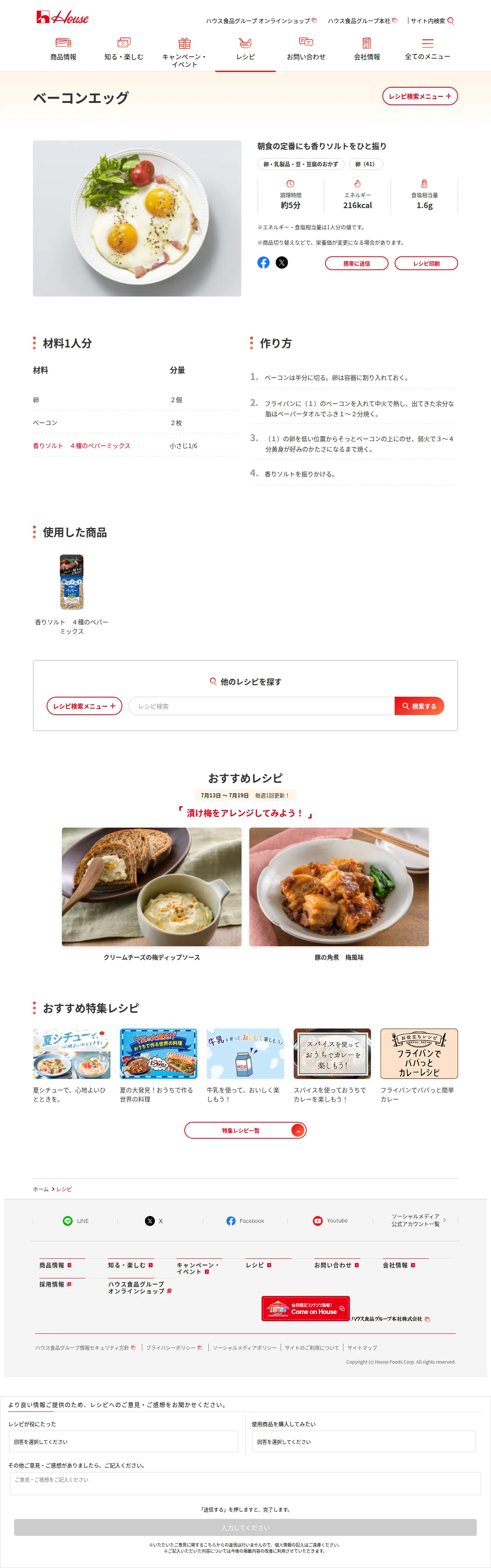Share recipe on X

(x=282, y=262)
